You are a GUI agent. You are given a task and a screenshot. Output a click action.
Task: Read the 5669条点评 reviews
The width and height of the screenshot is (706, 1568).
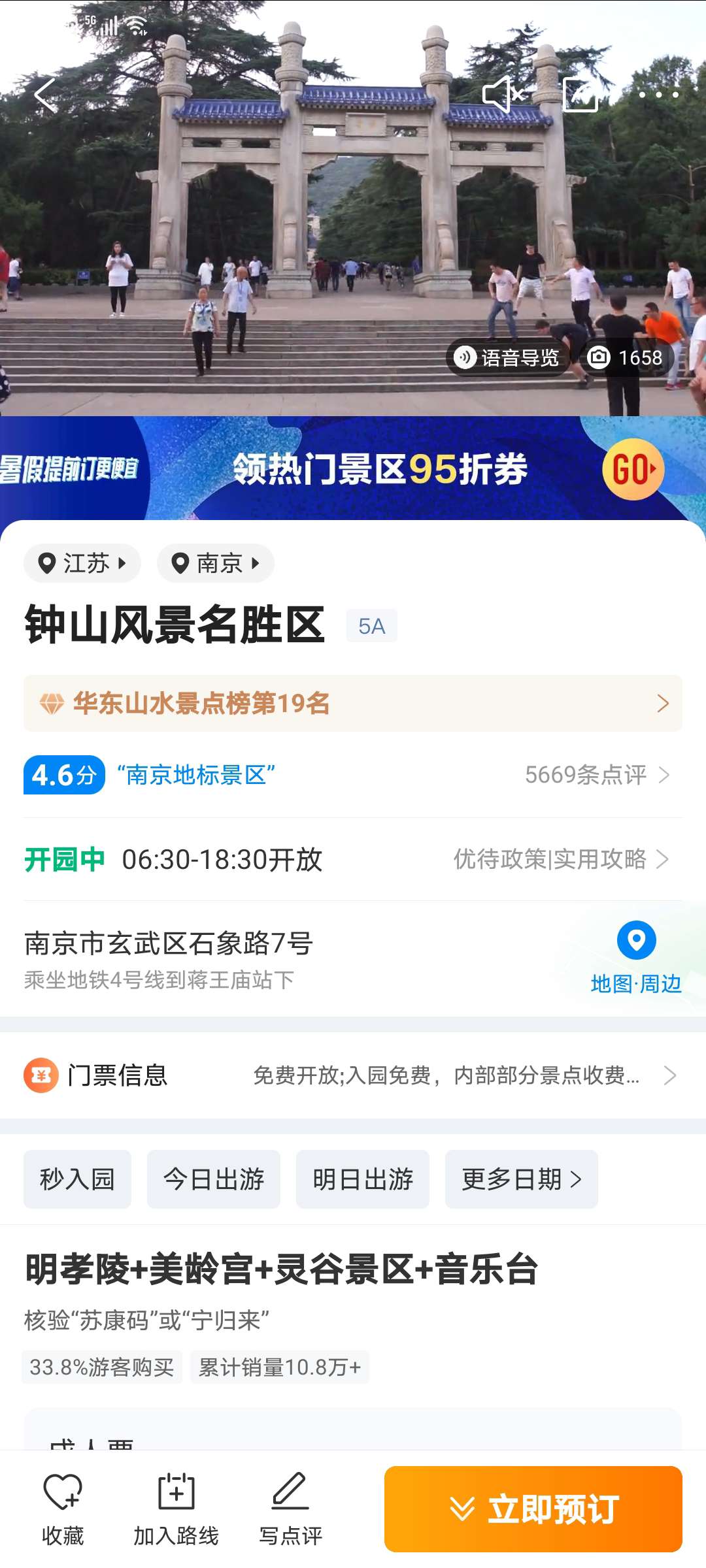(x=596, y=775)
